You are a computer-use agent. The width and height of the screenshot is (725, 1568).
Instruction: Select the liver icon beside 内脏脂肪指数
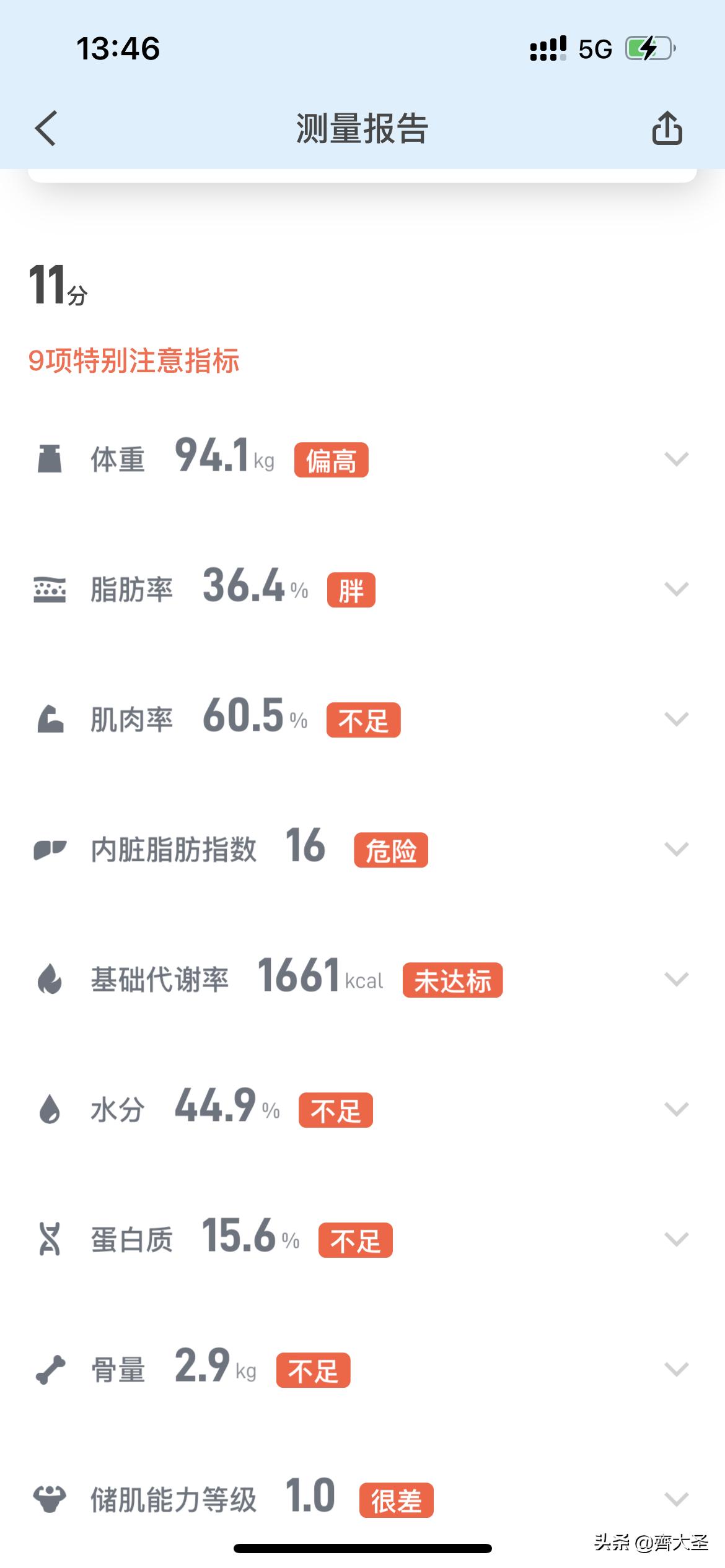coord(51,850)
